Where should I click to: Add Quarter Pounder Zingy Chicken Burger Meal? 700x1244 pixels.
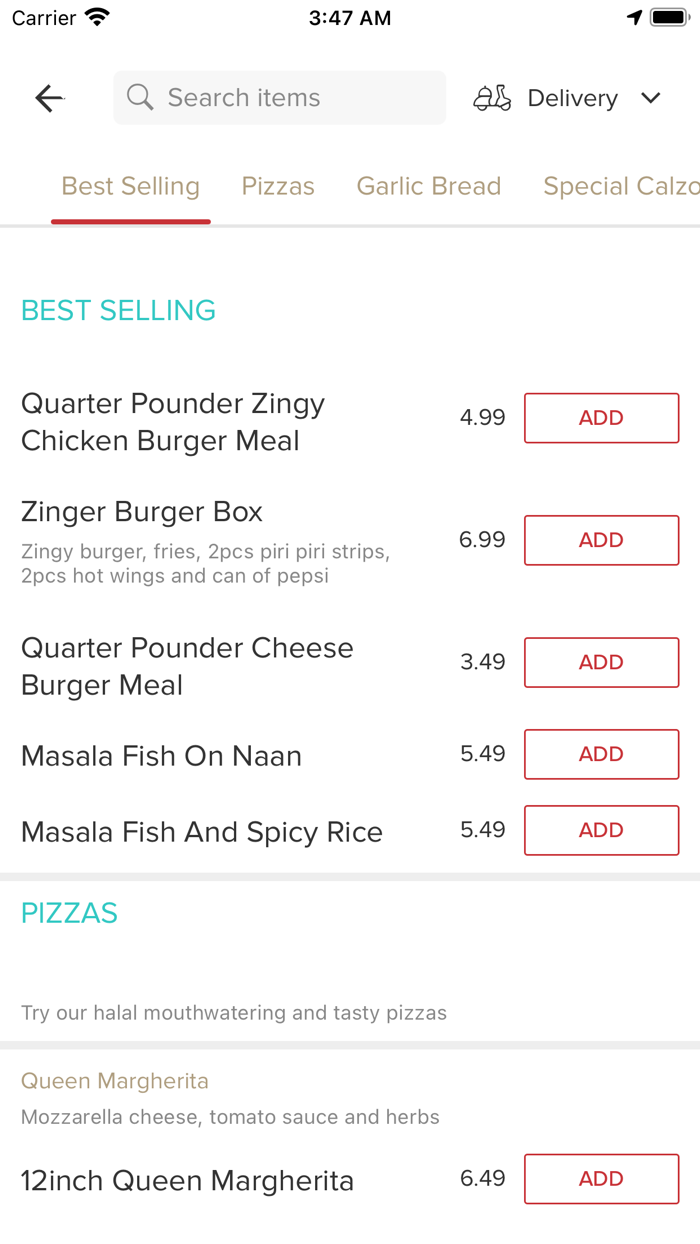pyautogui.click(x=601, y=418)
